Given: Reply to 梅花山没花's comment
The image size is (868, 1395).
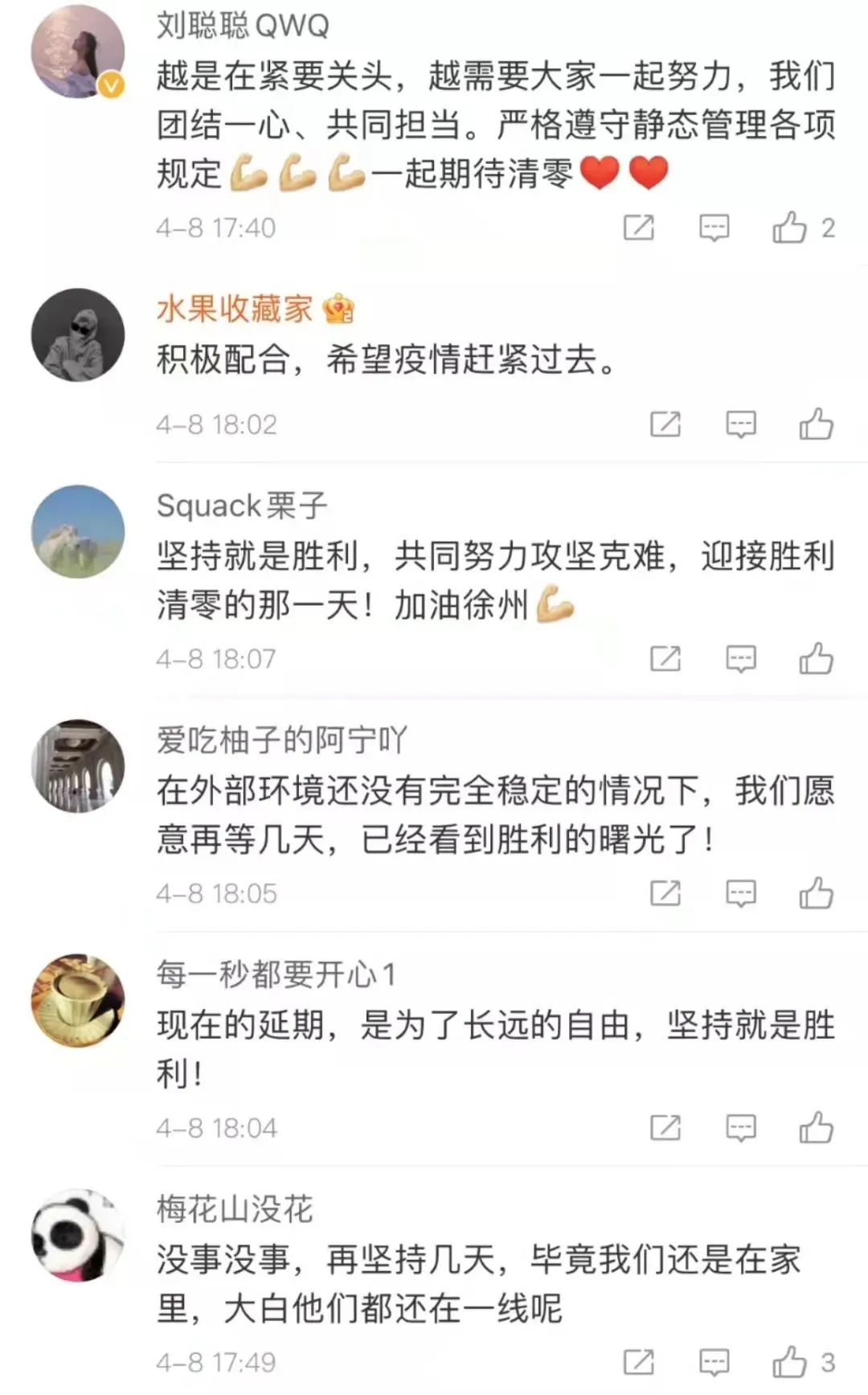Looking at the screenshot, I should 714,1362.
